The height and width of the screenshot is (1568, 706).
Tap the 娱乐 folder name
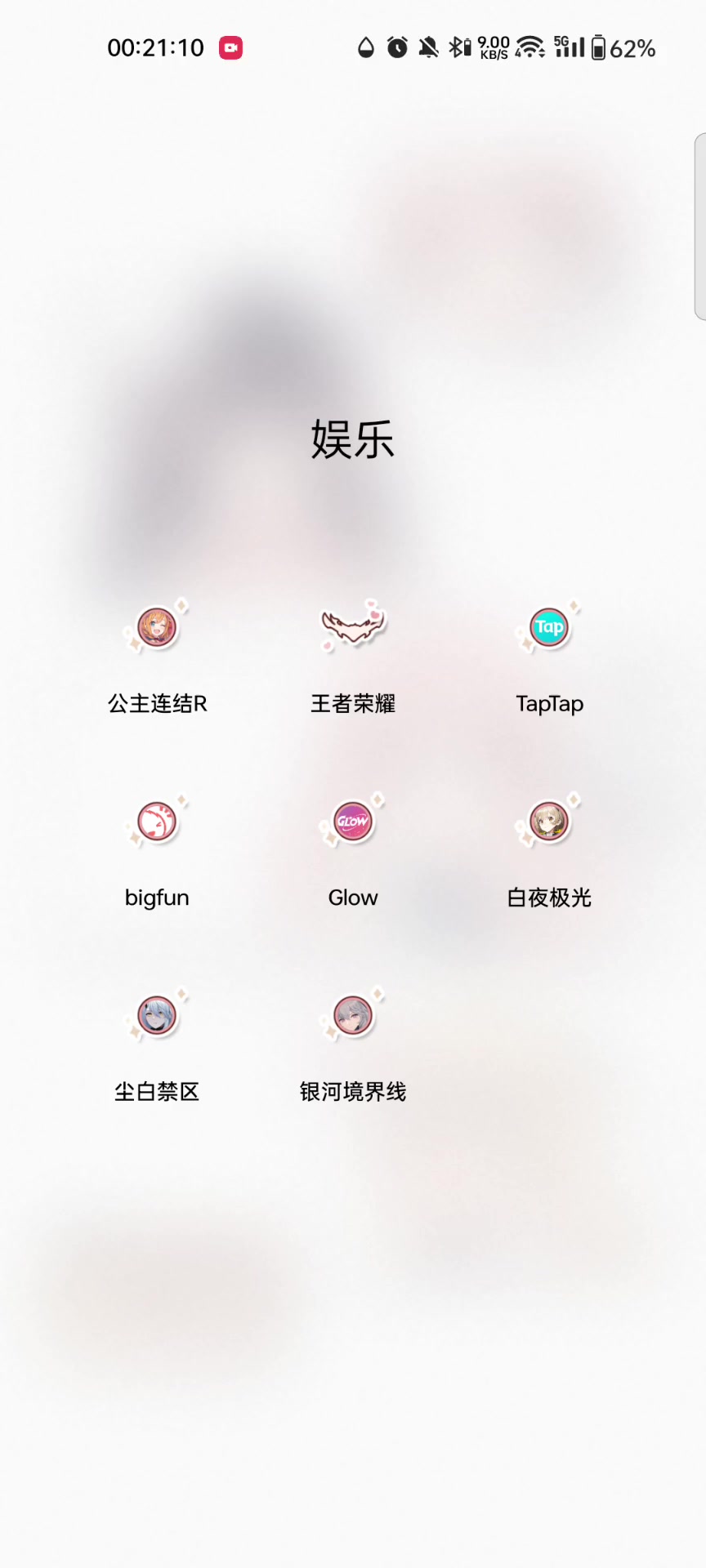pyautogui.click(x=353, y=439)
